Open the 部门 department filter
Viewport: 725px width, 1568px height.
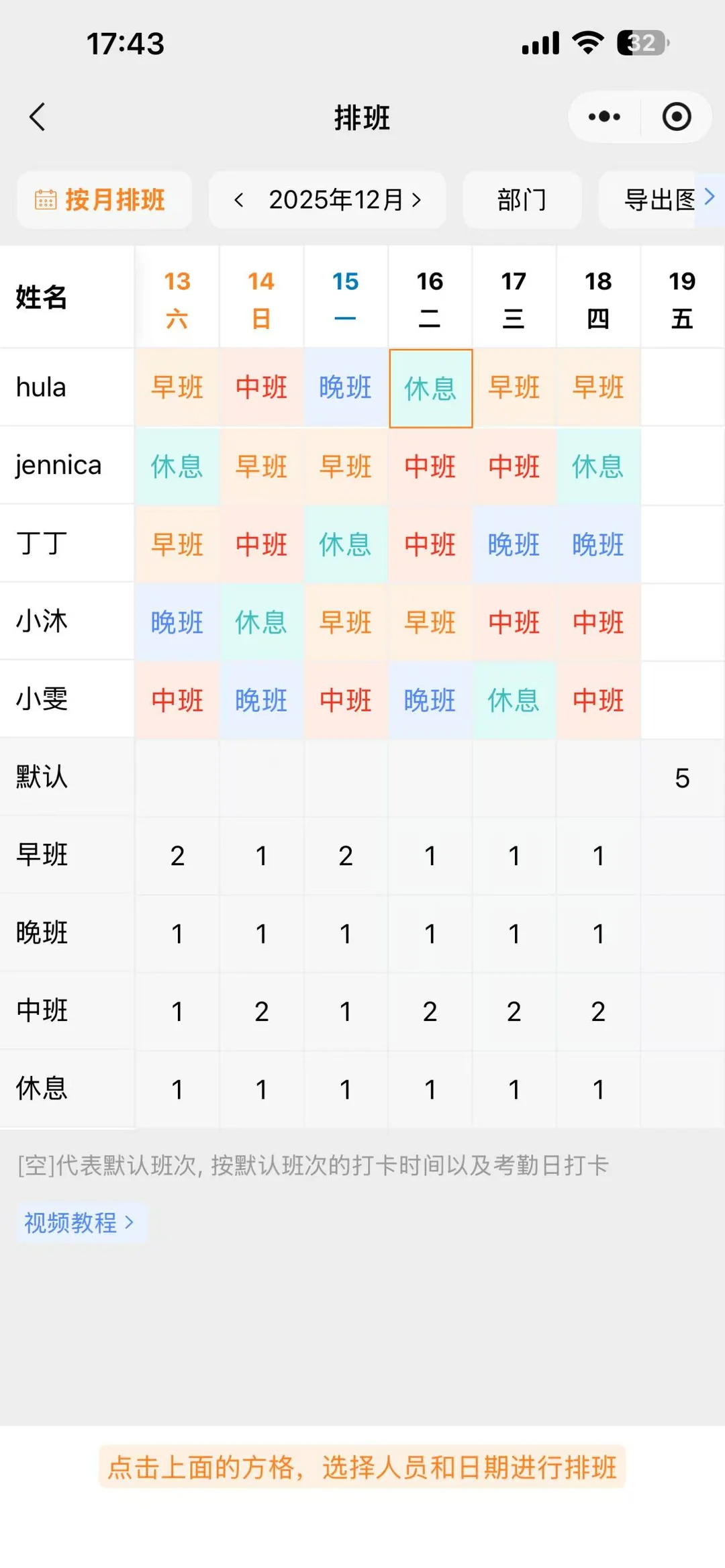(522, 199)
